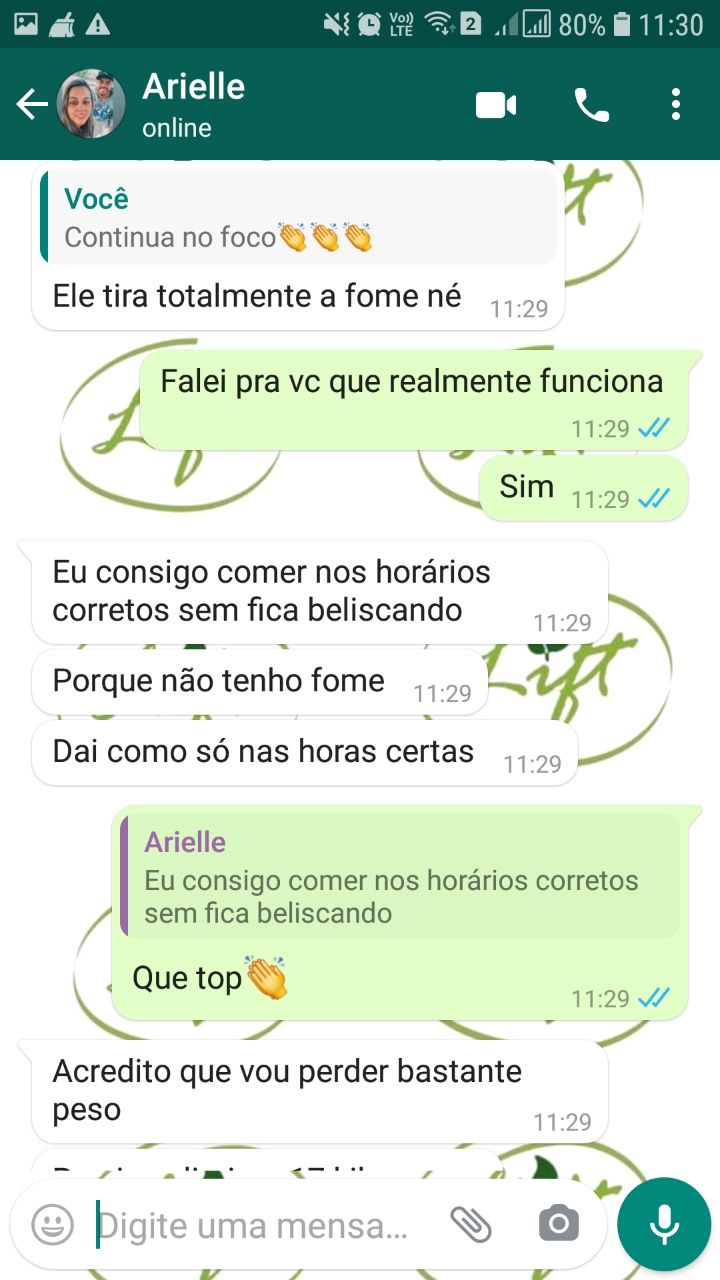720x1280 pixels.
Task: Open the emoji picker
Action: [x=52, y=1224]
